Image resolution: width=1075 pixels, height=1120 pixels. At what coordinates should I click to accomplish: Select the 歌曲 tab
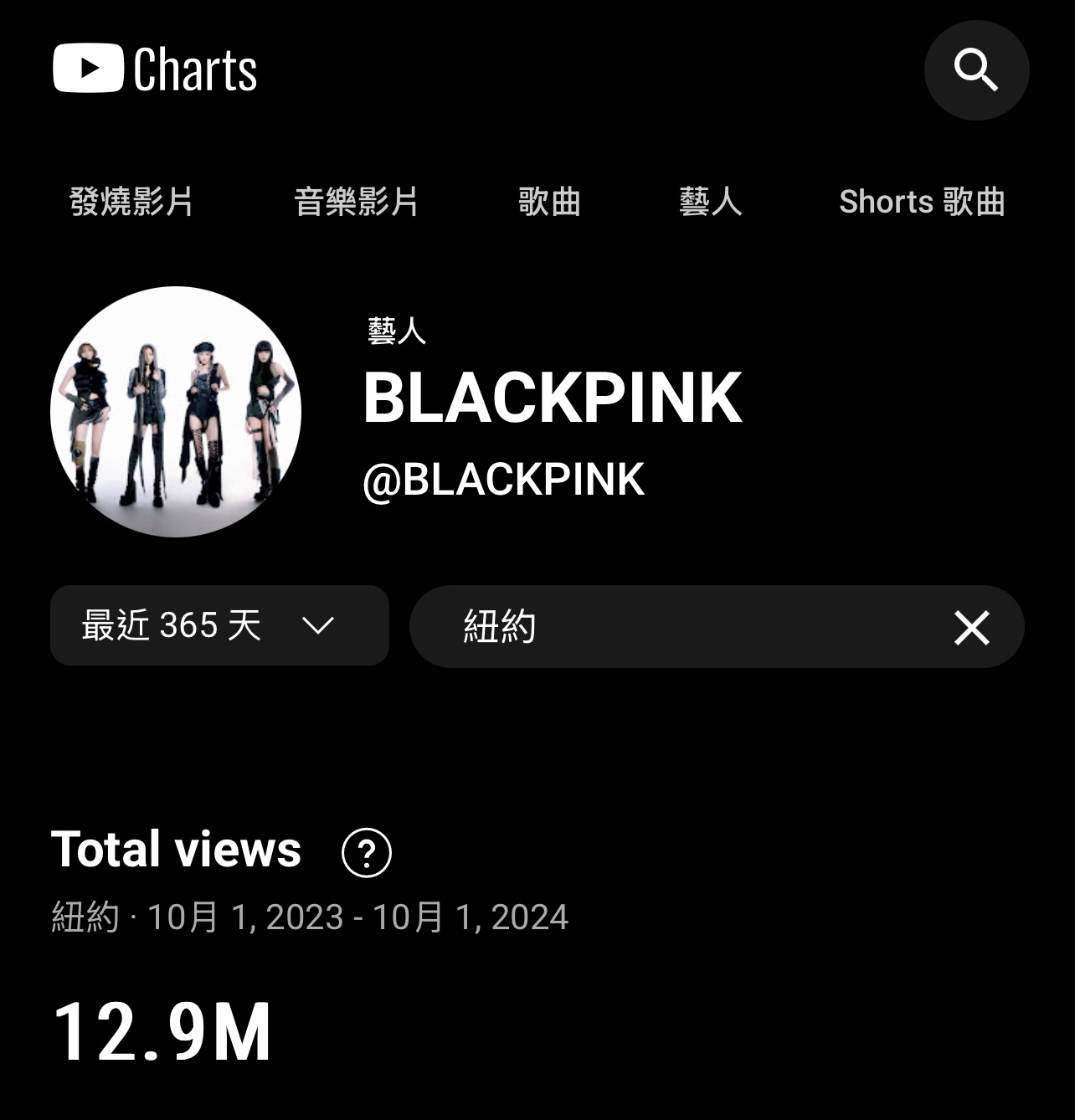click(549, 202)
